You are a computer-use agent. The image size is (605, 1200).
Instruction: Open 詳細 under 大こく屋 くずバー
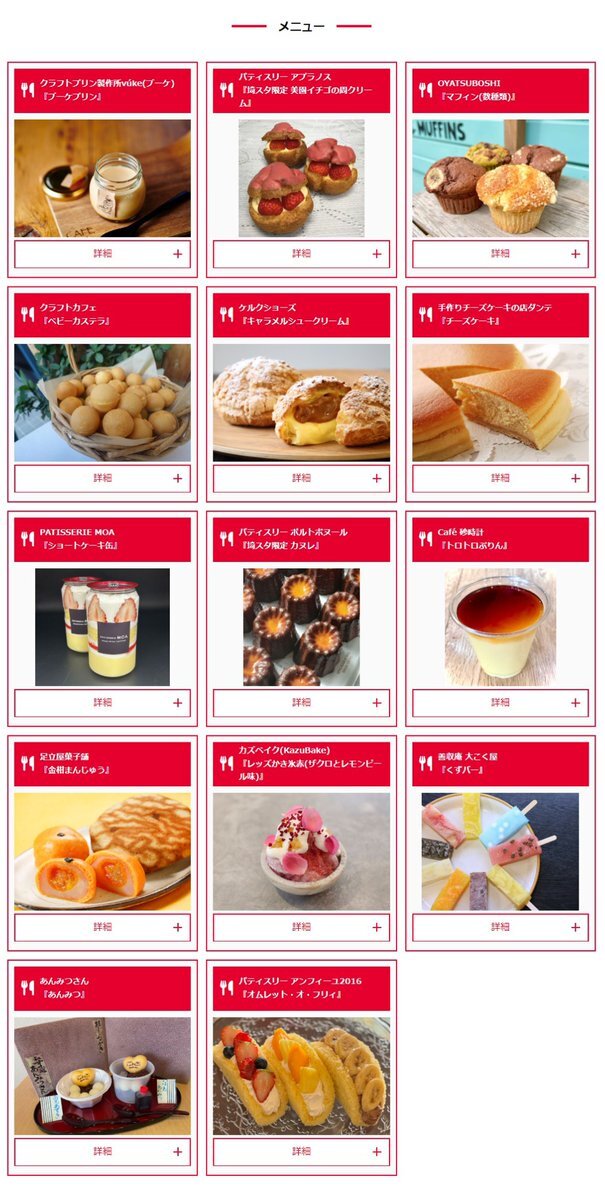coord(500,927)
